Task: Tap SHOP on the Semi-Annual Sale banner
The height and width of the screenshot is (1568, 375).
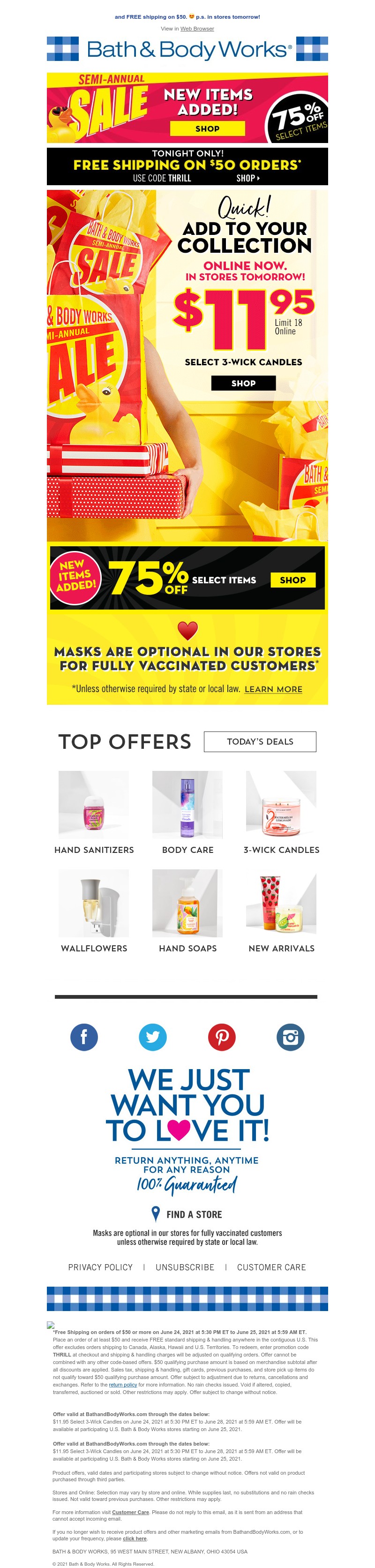Action: click(x=207, y=128)
